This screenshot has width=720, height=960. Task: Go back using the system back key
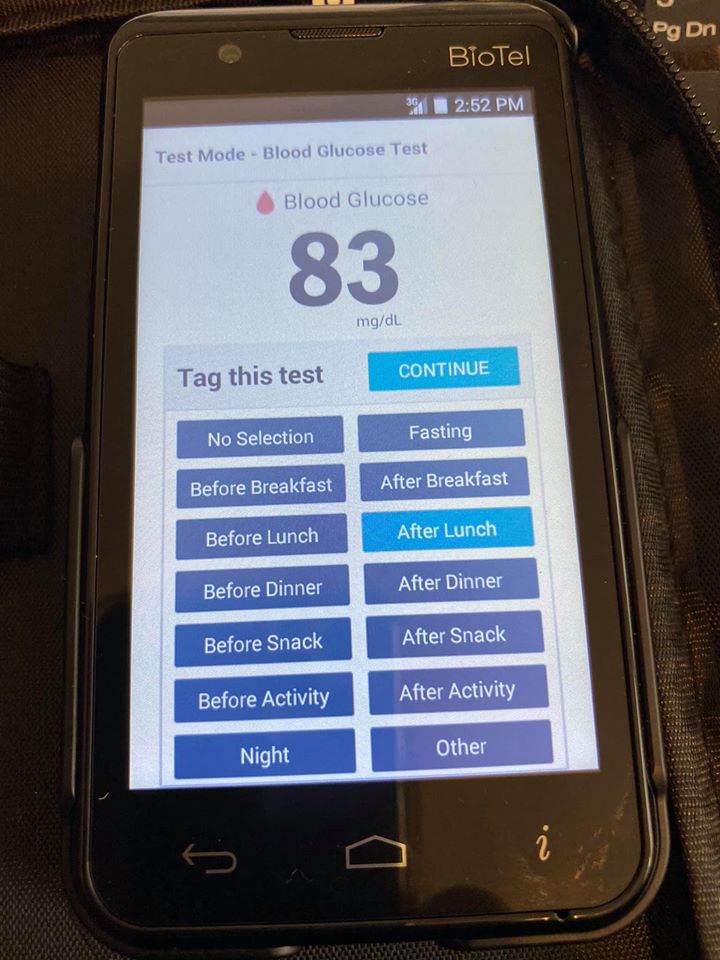[x=208, y=857]
